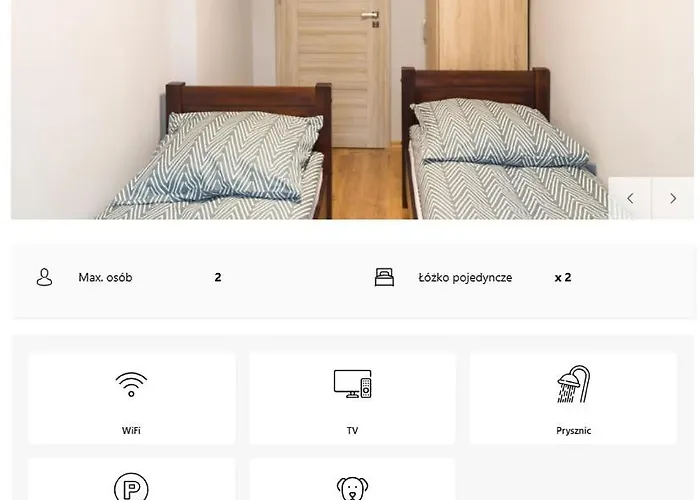Show the previous room photo

(x=630, y=198)
